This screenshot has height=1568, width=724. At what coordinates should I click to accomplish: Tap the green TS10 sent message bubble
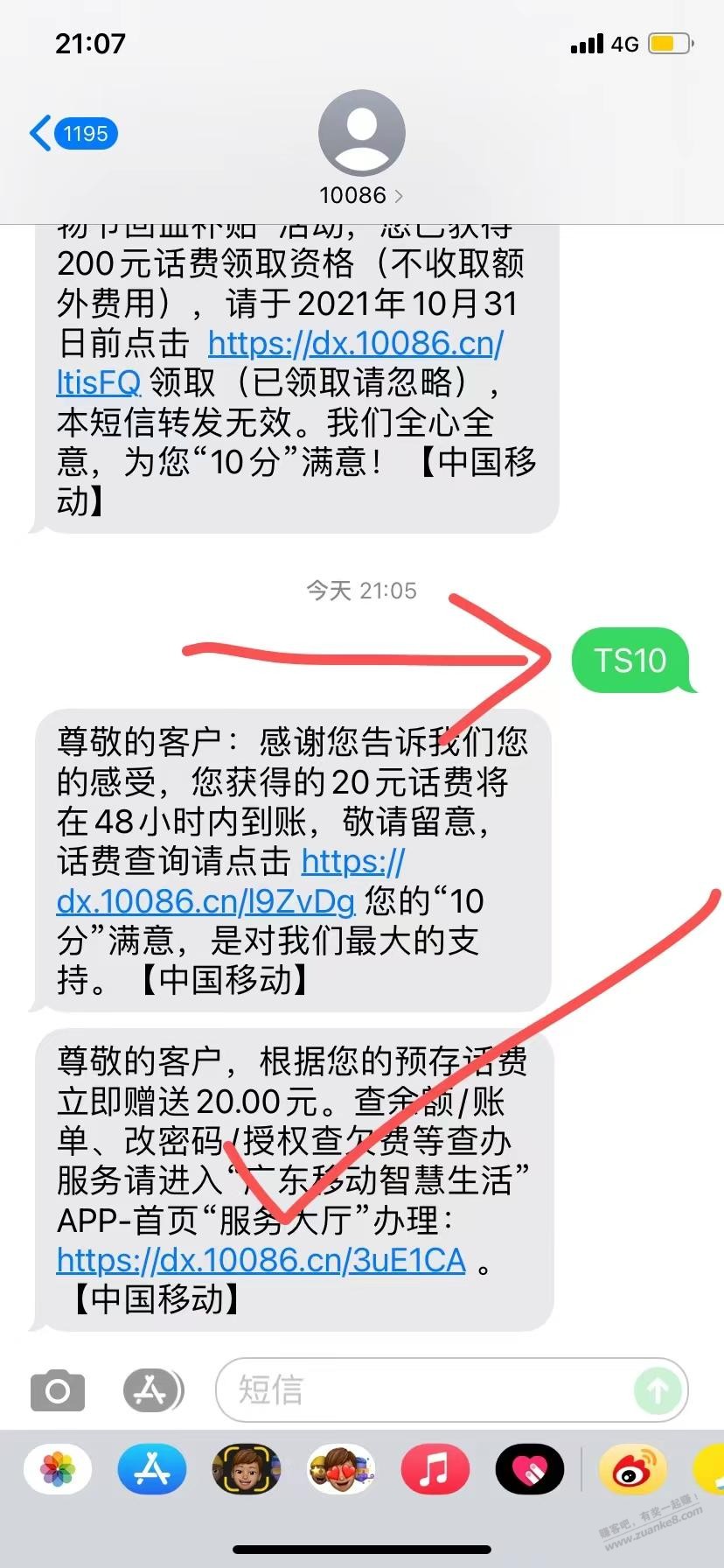tap(631, 661)
